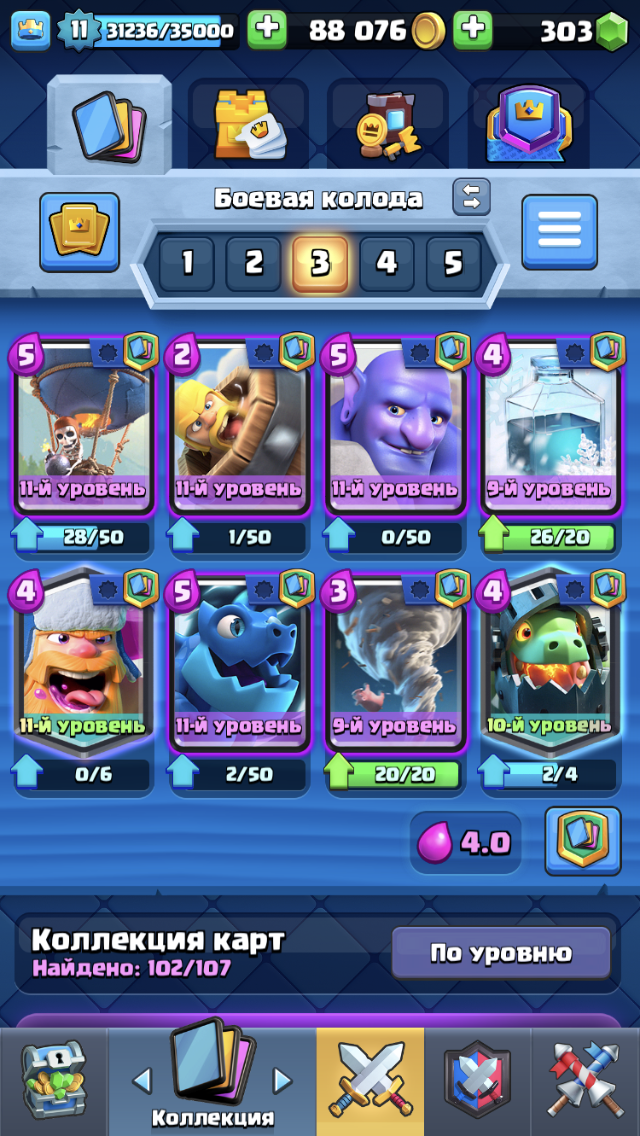Open the Bowler card

(x=397, y=425)
